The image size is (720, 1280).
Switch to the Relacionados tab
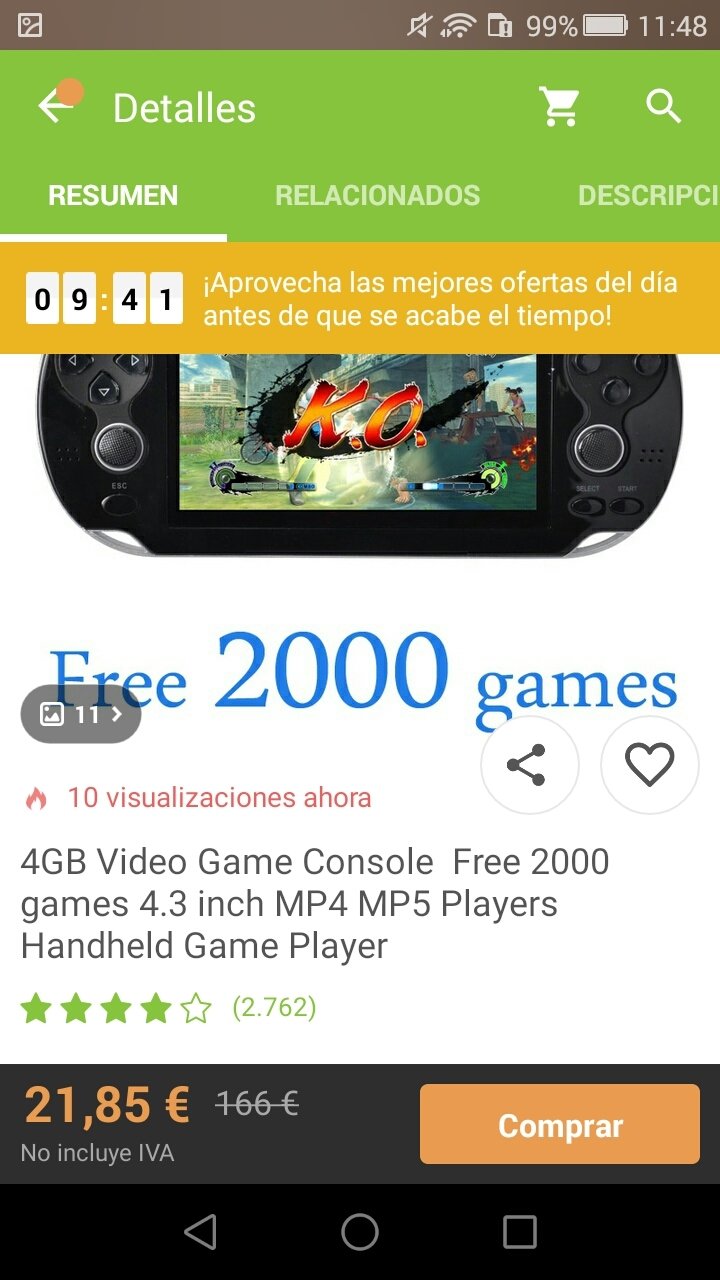coord(377,195)
